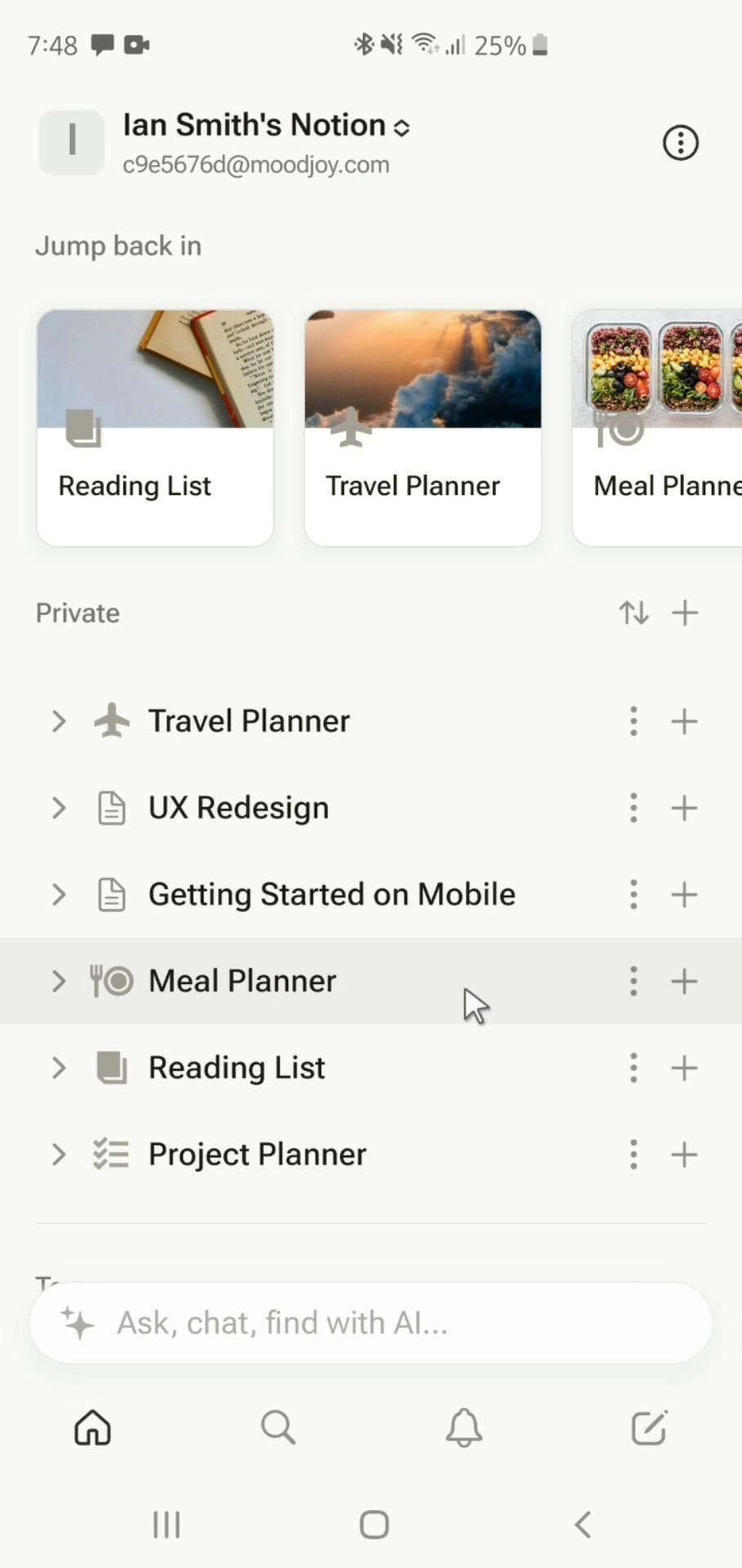Open the Reading List card in Jump back in
The image size is (742, 1568).
[155, 427]
